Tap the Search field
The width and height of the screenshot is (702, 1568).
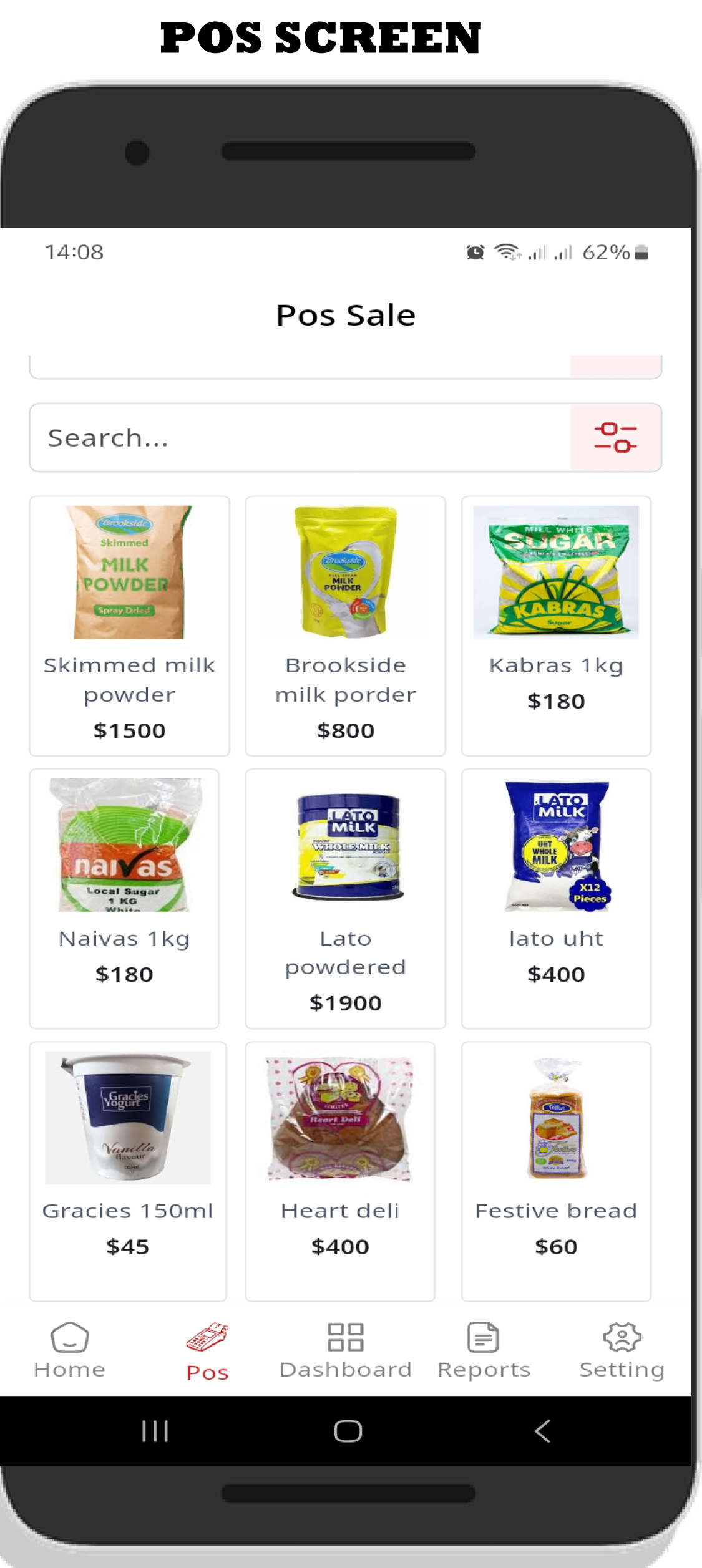(x=300, y=438)
